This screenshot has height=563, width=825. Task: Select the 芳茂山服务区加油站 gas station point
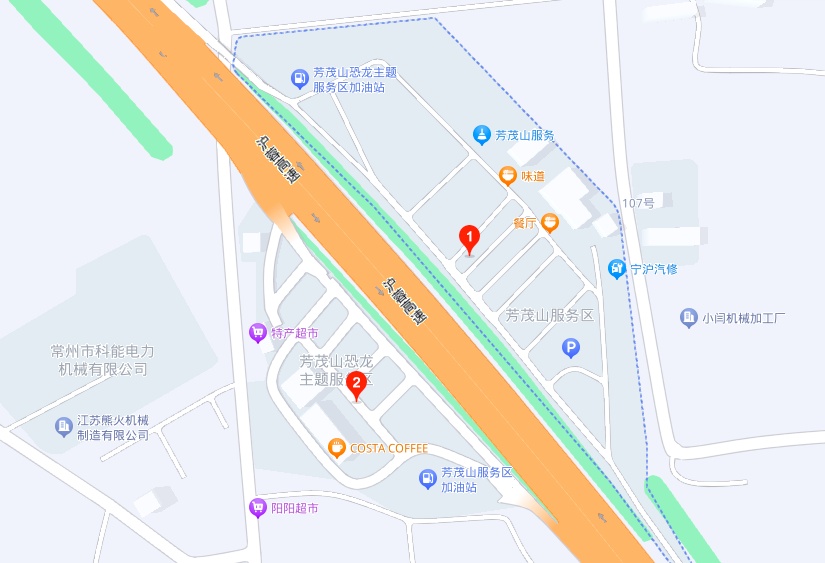(x=427, y=480)
